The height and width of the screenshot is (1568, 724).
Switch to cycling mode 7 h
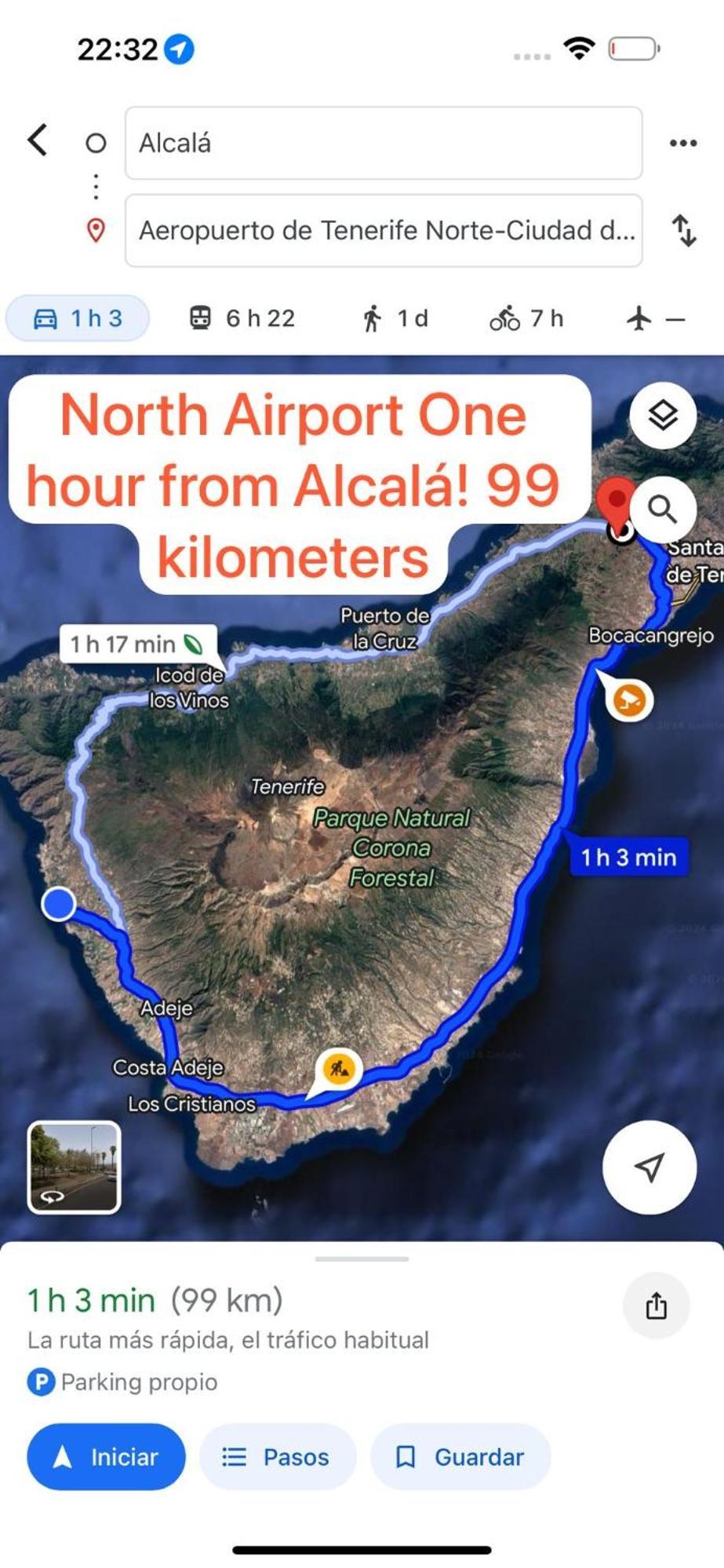526,318
